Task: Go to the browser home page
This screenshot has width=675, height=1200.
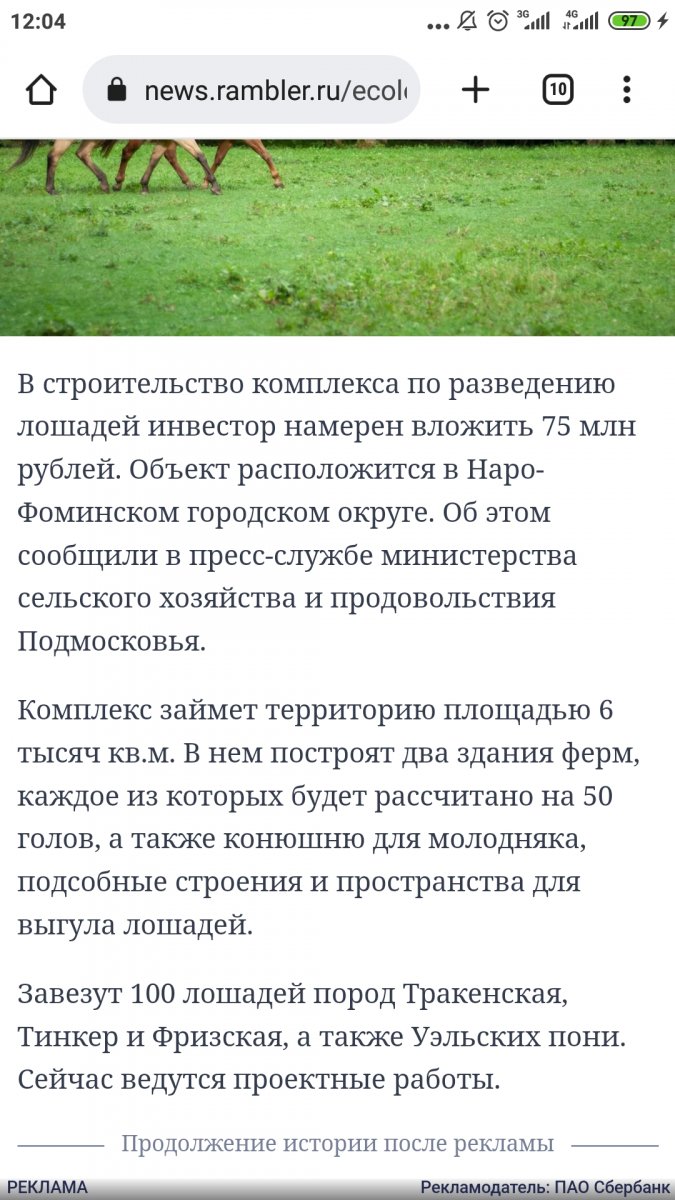Action: [41, 90]
